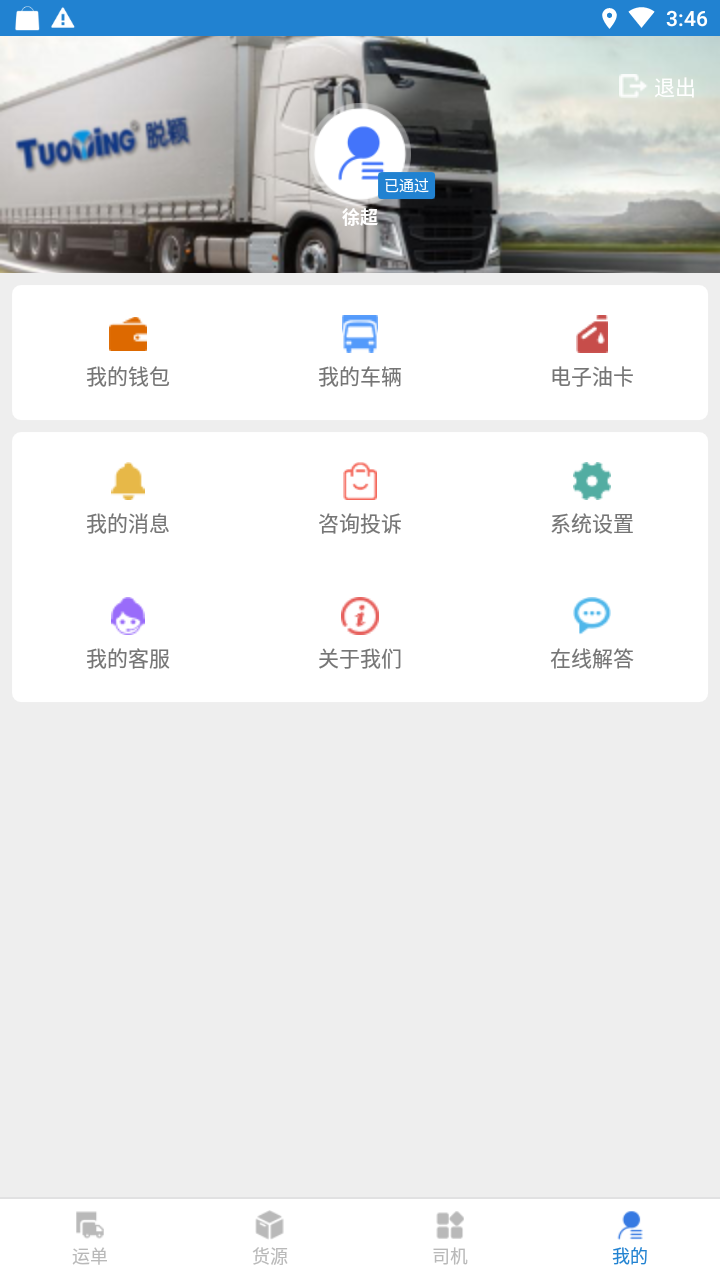
Task: Open 关于我们 about page
Action: pyautogui.click(x=360, y=634)
